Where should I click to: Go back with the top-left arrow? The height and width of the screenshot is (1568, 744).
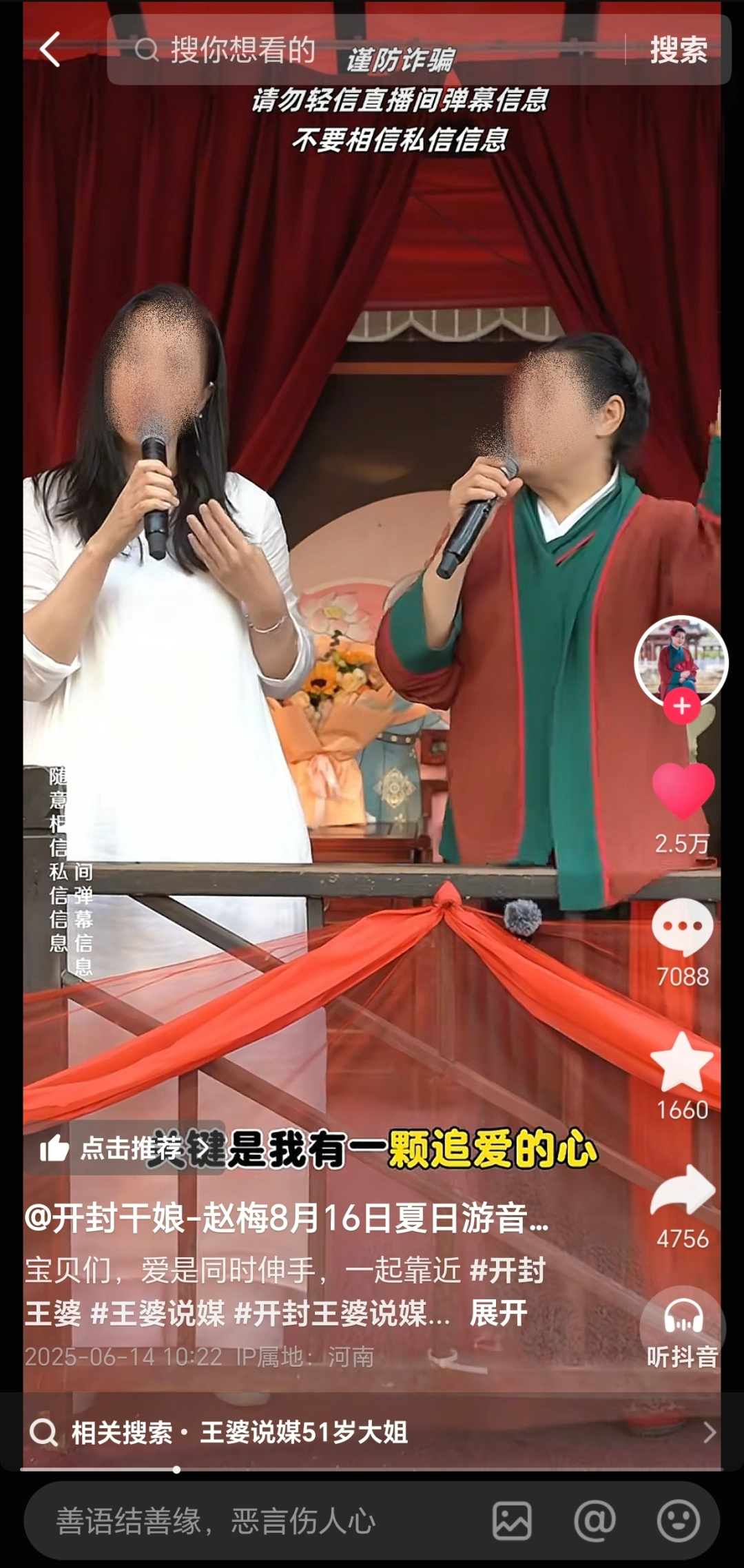50,50
